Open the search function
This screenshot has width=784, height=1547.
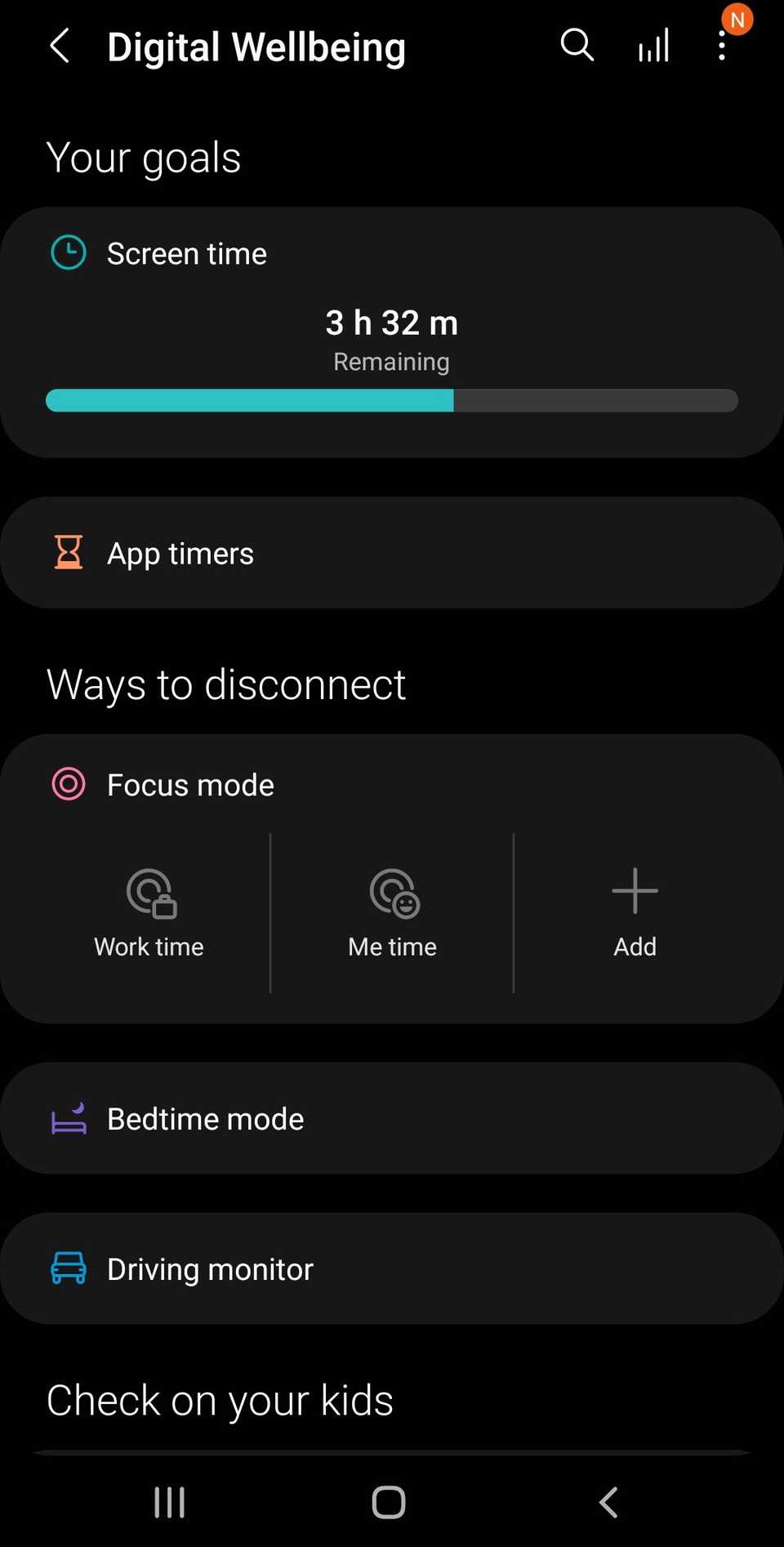577,47
